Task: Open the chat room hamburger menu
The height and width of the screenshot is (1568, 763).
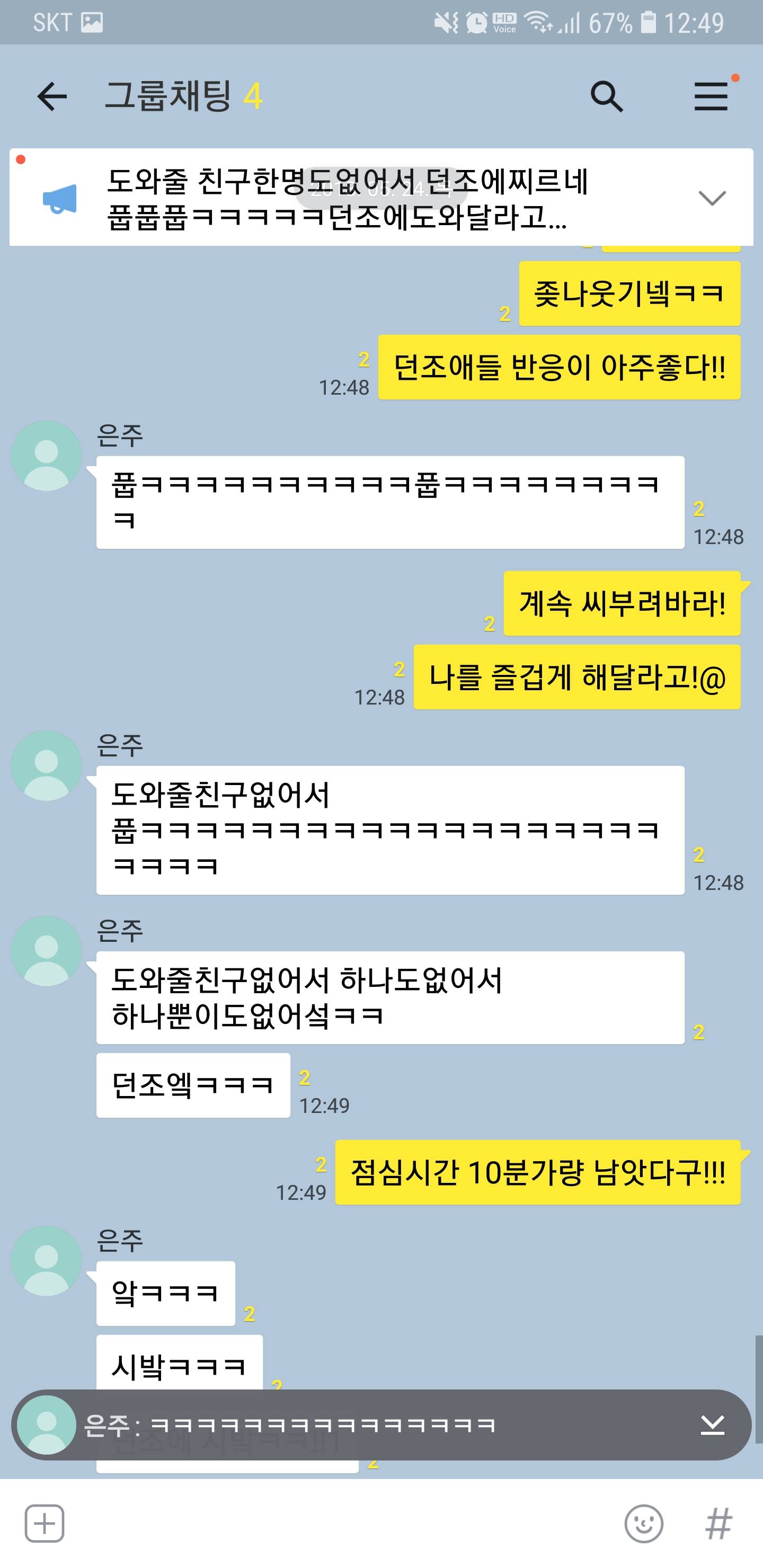Action: coord(711,96)
